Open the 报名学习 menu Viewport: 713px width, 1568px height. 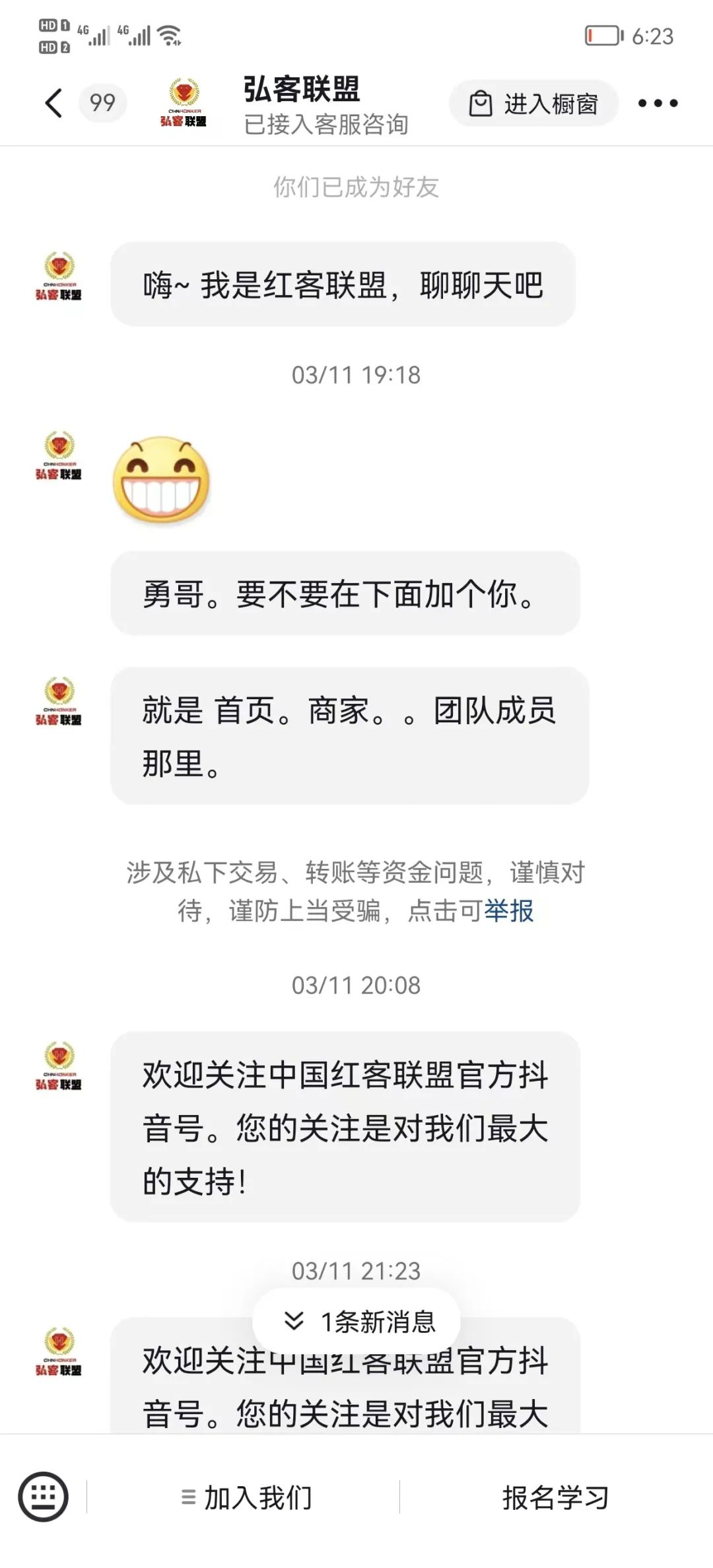(x=555, y=1497)
